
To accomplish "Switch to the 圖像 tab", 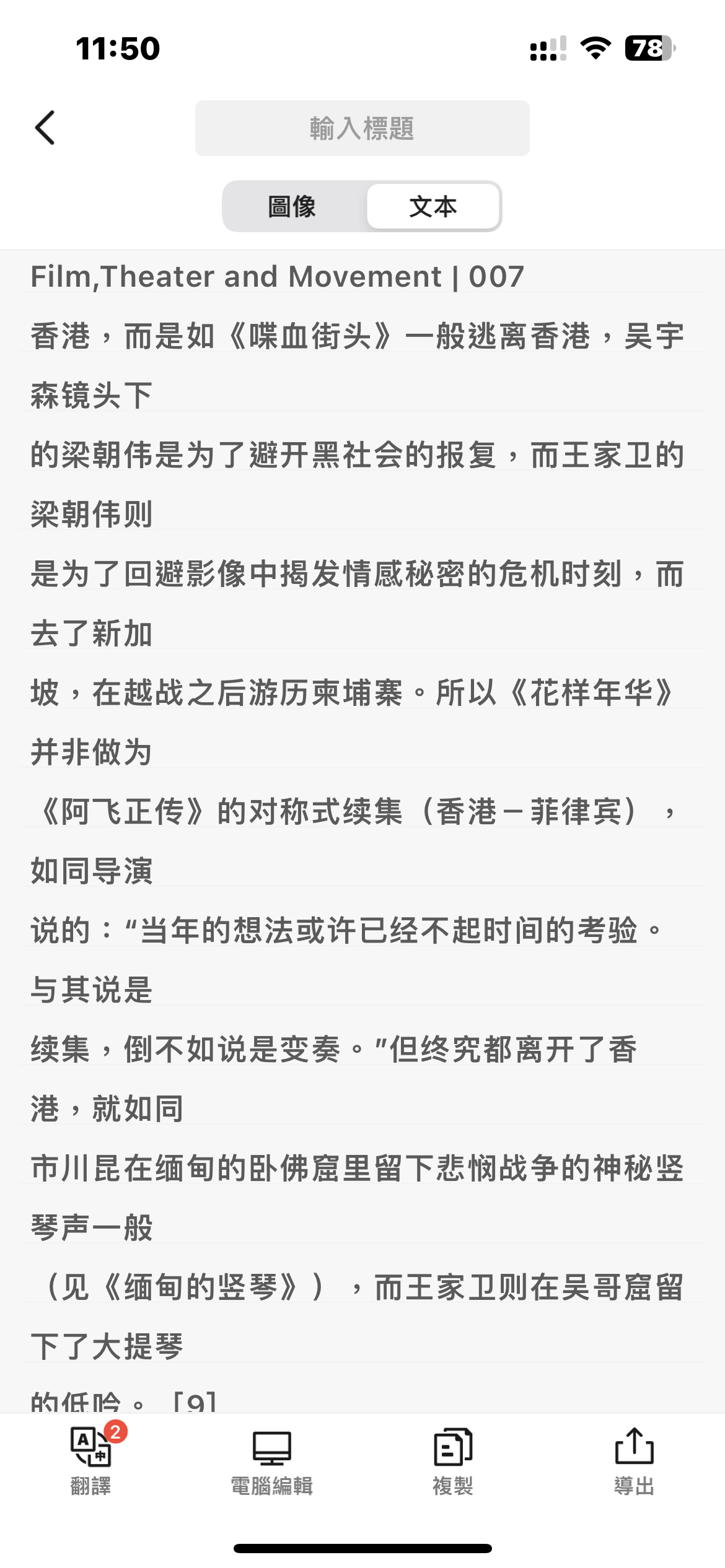I will click(292, 206).
